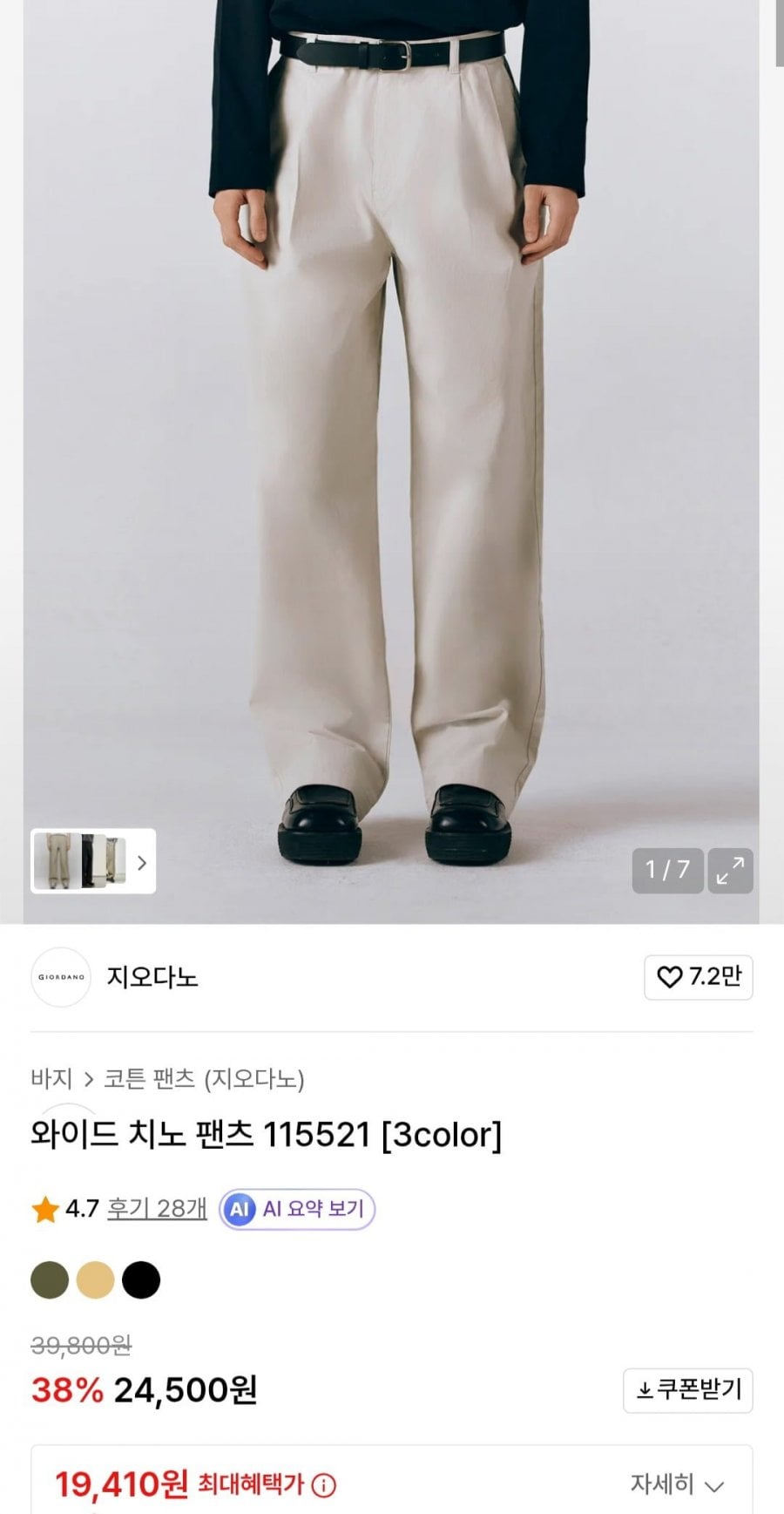Expand product image to fullscreen
Screen dimensions: 784x1514
point(730,870)
